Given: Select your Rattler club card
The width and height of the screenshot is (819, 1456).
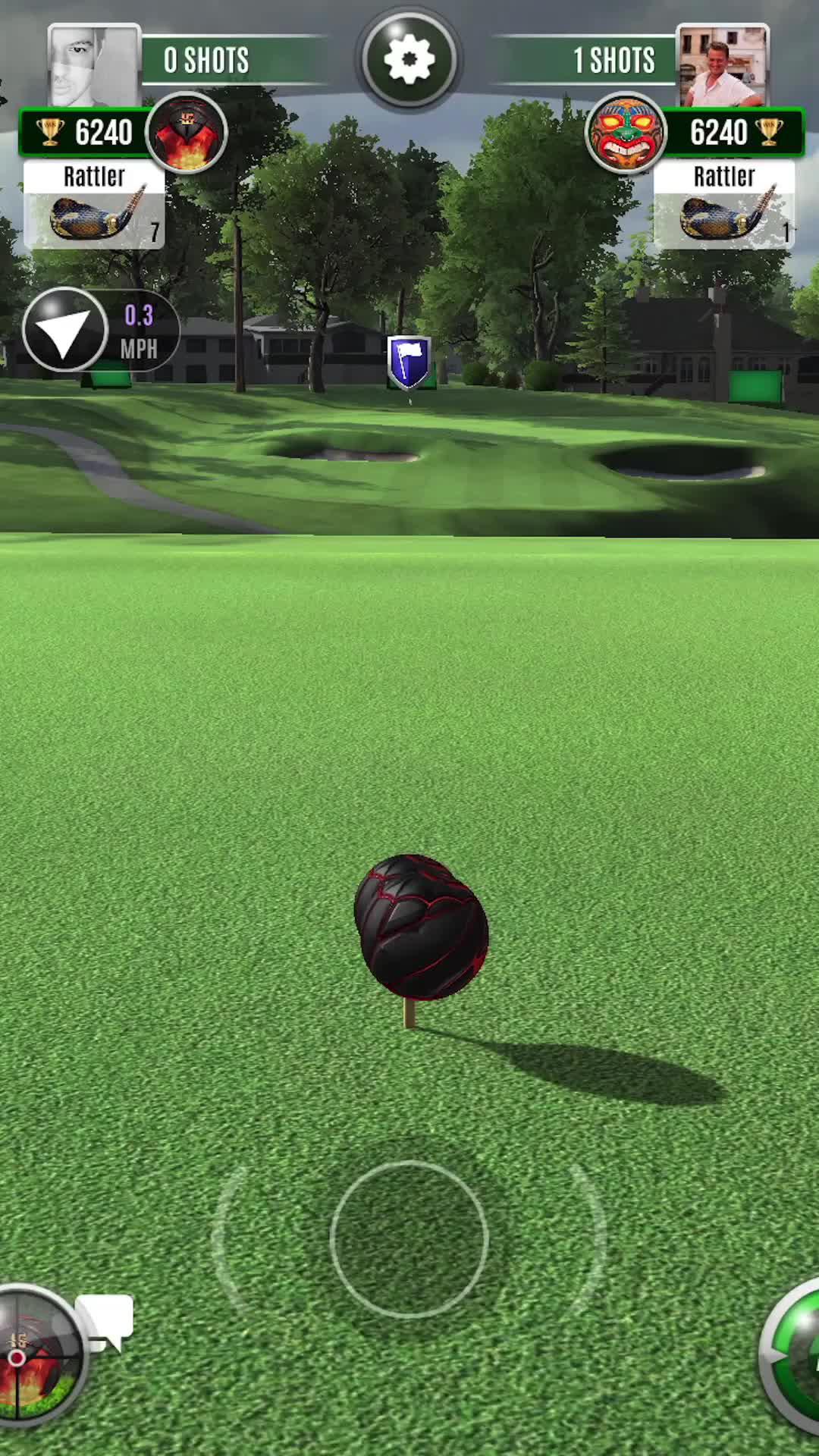Looking at the screenshot, I should coord(93,205).
